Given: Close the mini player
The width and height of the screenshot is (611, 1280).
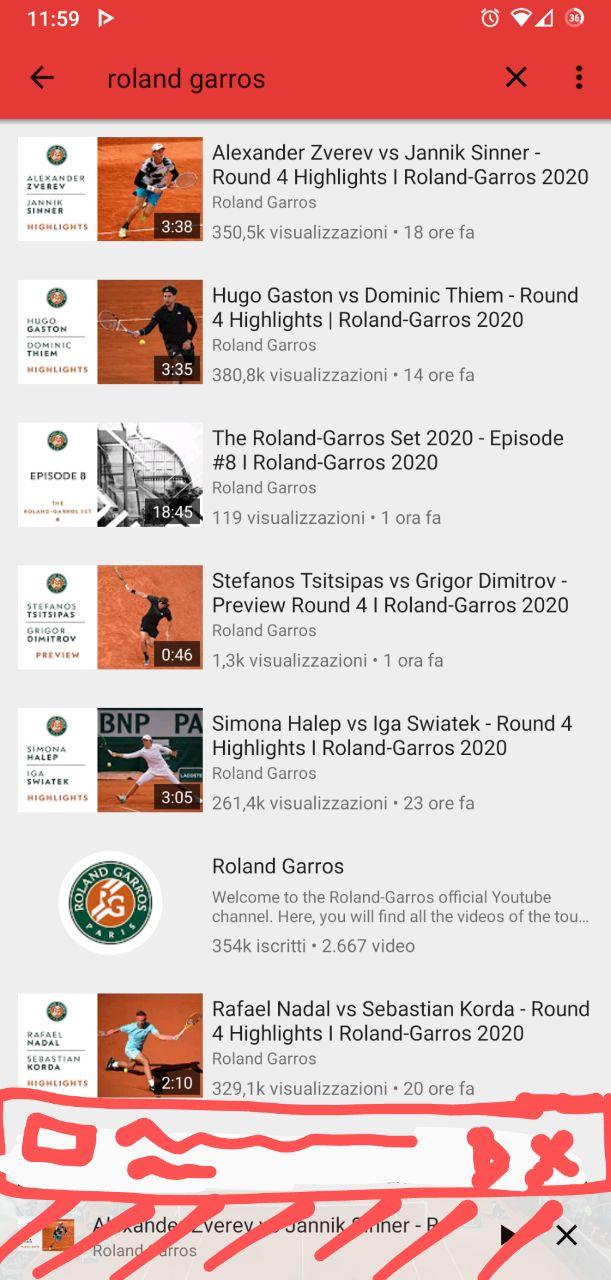Looking at the screenshot, I should (566, 1236).
